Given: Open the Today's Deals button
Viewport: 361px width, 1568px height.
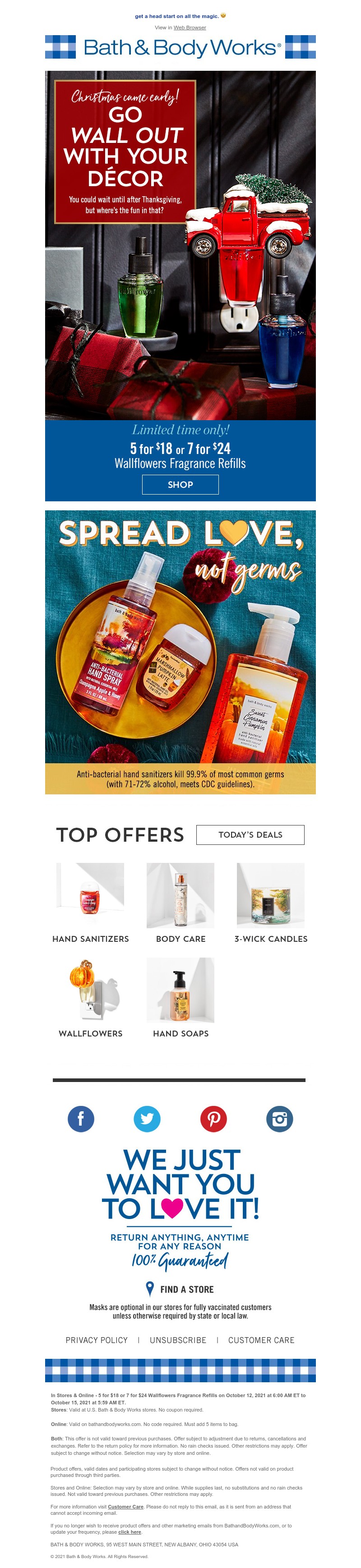Looking at the screenshot, I should [x=250, y=834].
